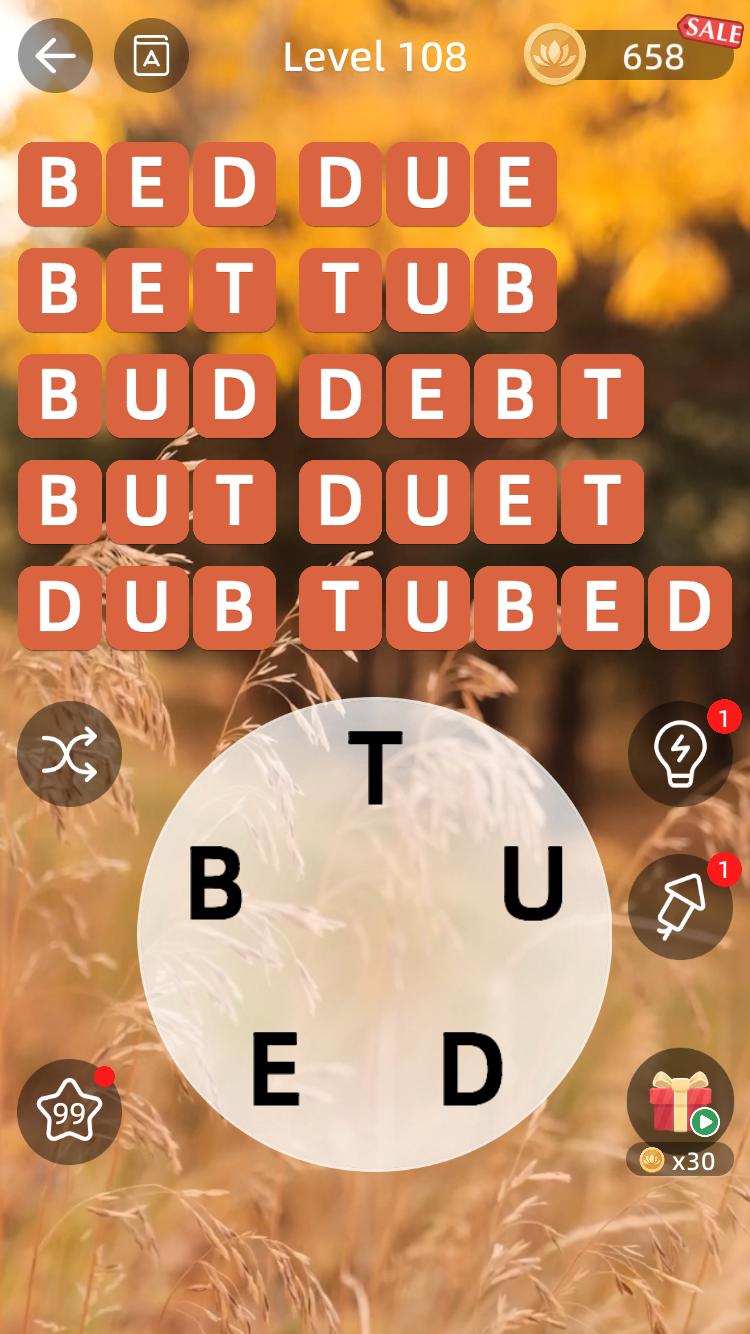The image size is (750, 1334).
Task: Open the coin shop showing 658
Action: point(630,56)
